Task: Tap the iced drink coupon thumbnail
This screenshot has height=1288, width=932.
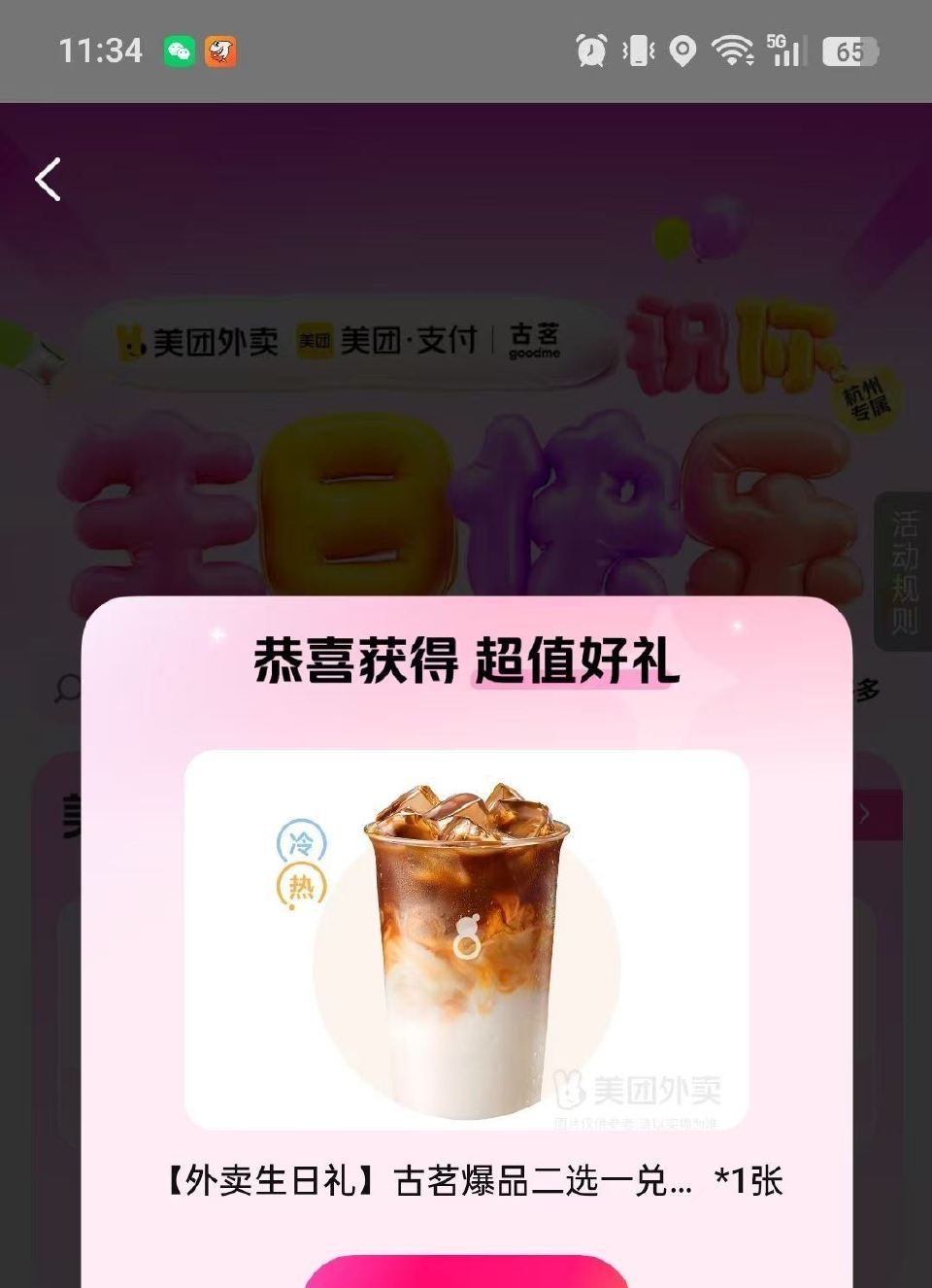Action: click(x=466, y=942)
